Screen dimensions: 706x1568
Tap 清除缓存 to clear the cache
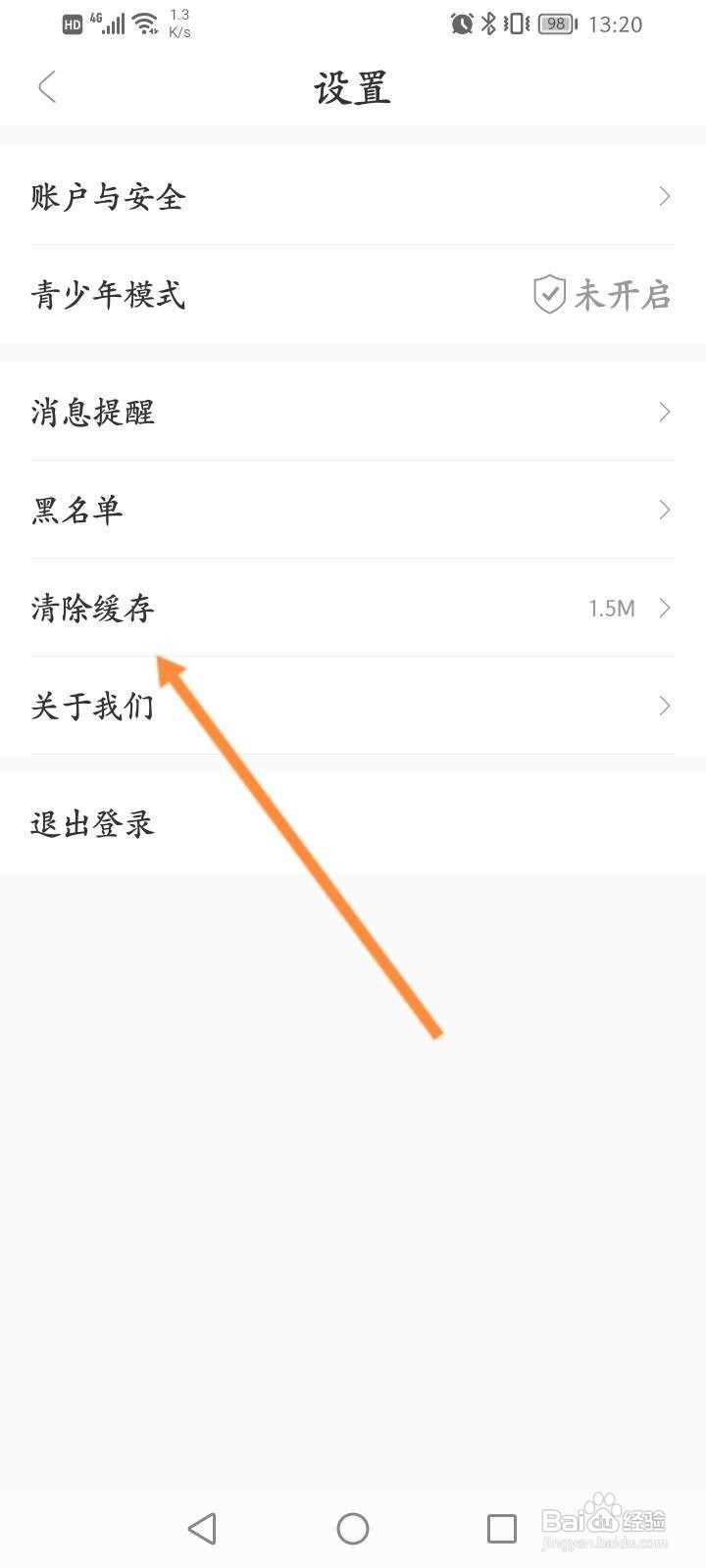(x=93, y=608)
